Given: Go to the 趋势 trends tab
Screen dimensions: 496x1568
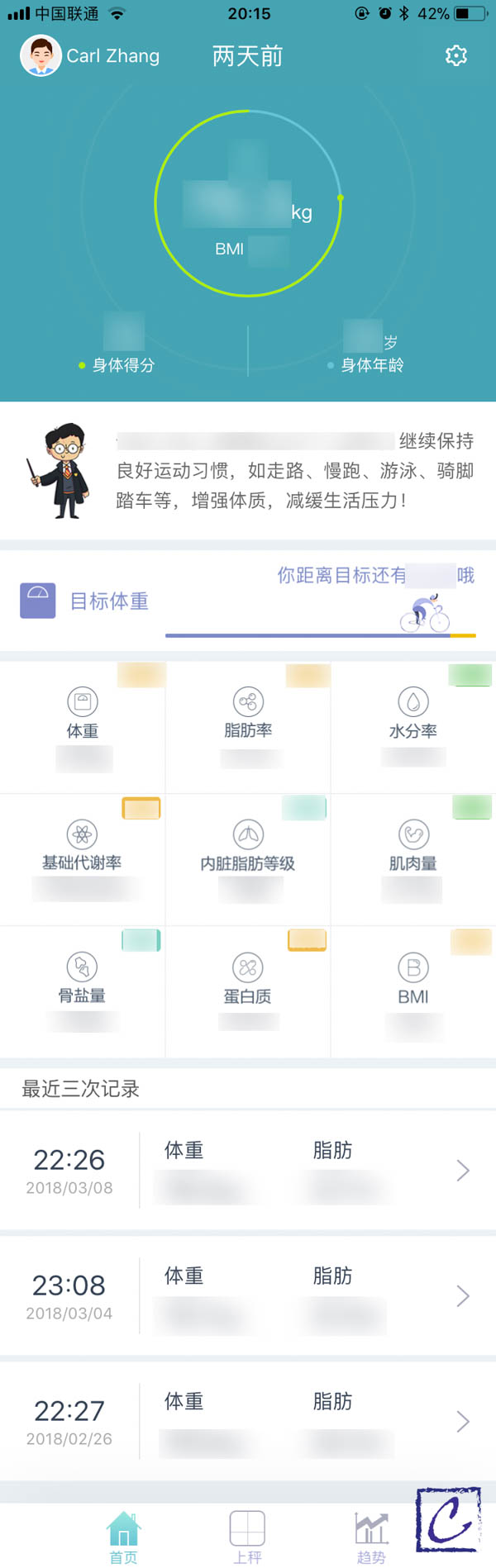Looking at the screenshot, I should pos(371,1537).
